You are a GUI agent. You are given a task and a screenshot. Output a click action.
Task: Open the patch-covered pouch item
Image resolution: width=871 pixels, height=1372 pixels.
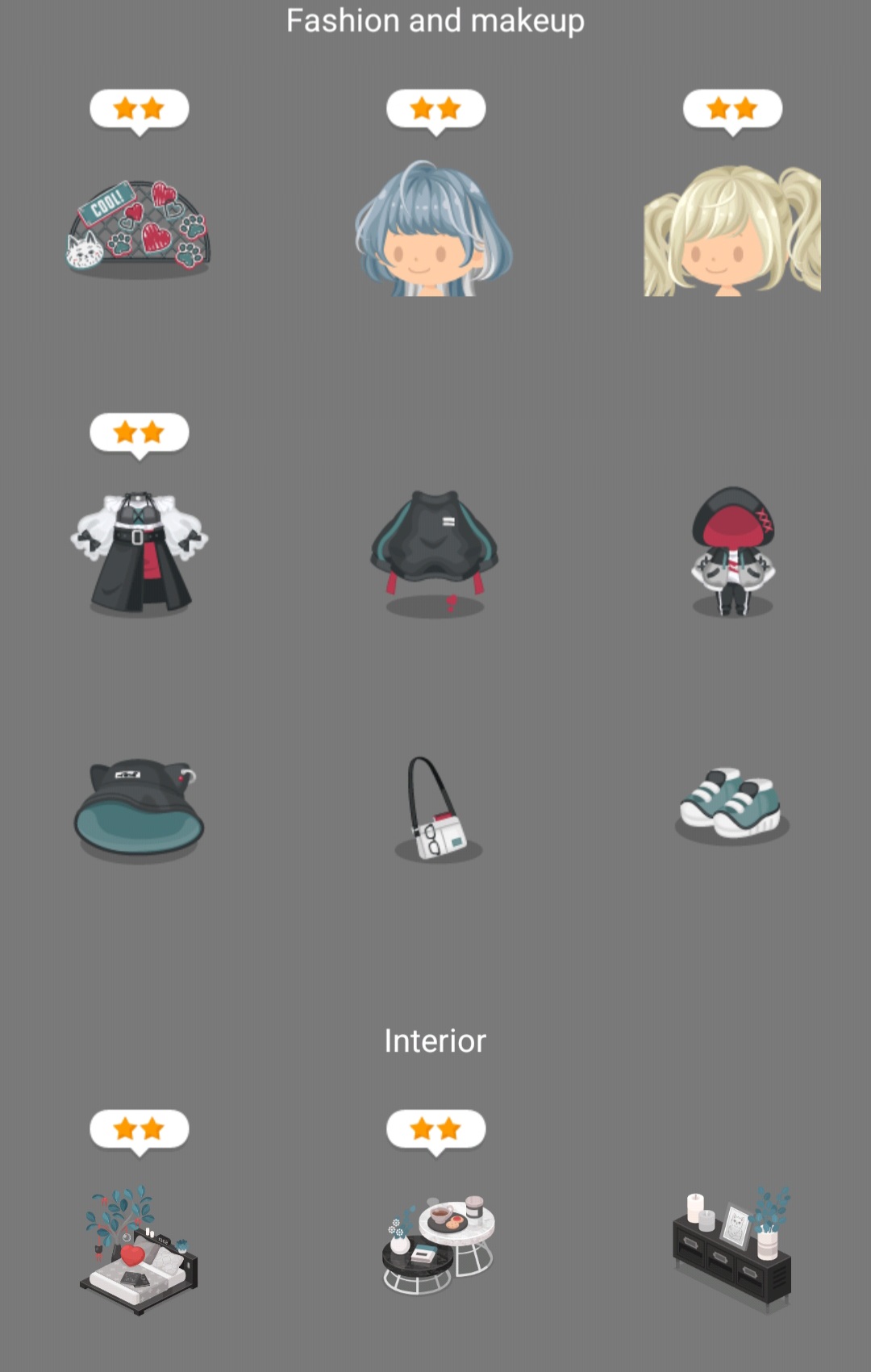139,227
